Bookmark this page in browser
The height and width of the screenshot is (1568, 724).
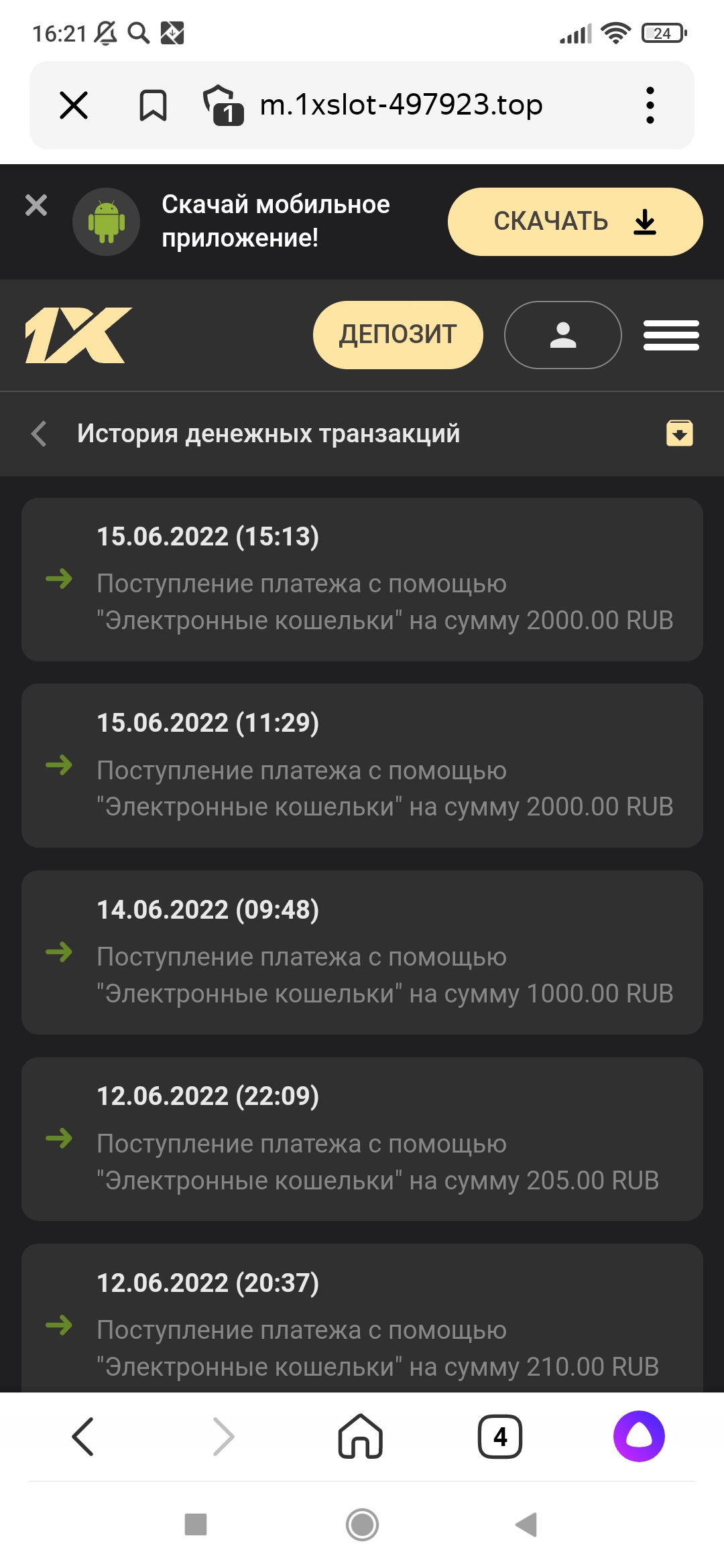click(153, 105)
